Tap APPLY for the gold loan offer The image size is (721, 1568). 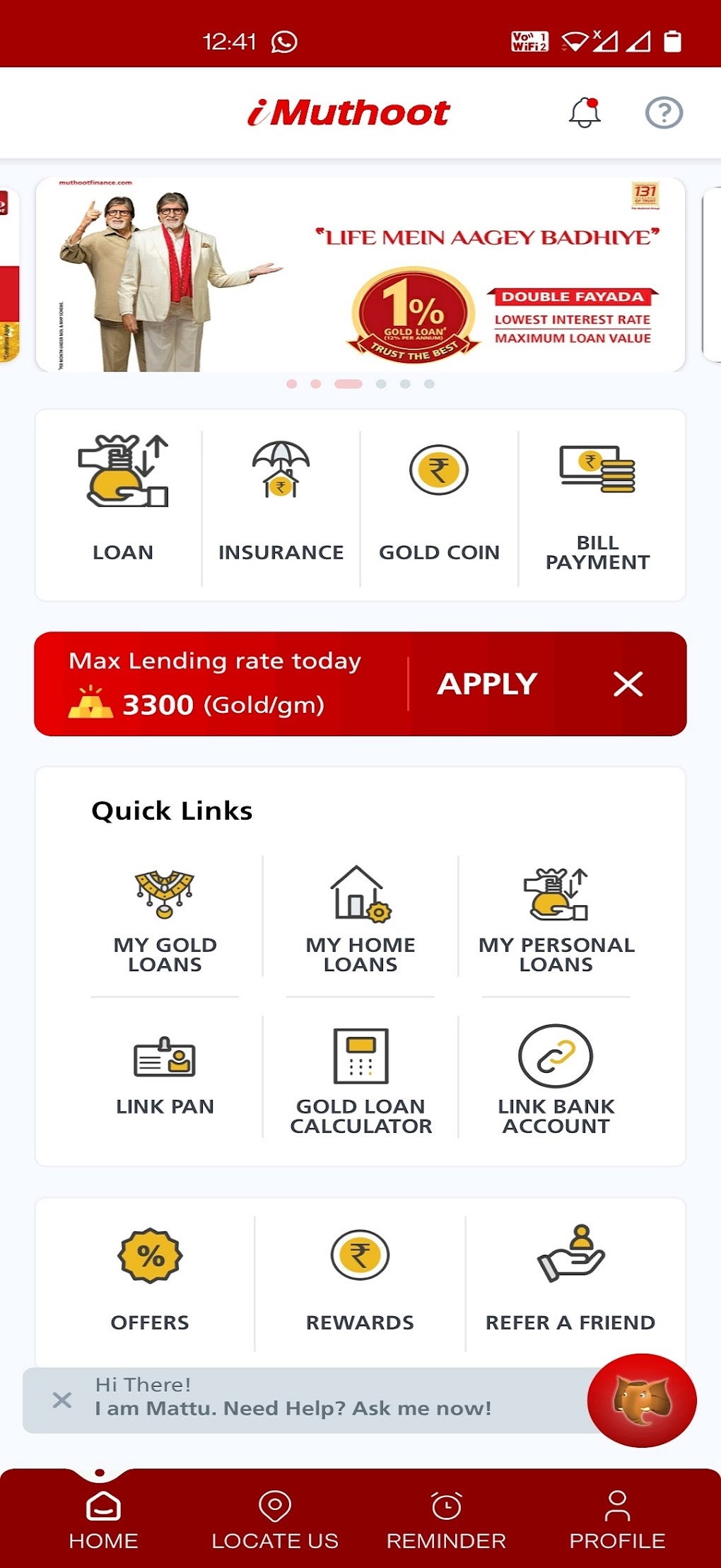[486, 683]
